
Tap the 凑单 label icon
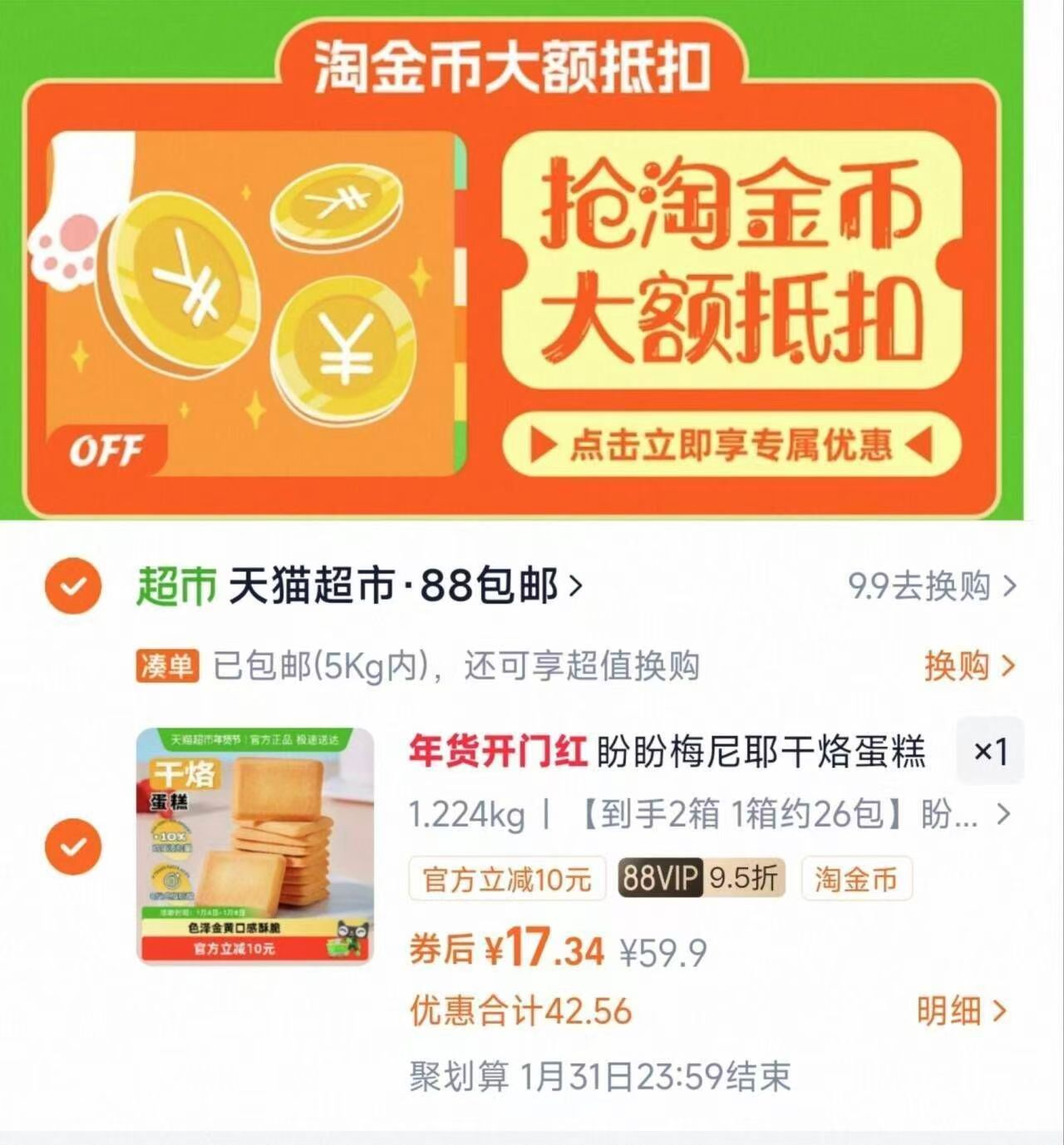(169, 667)
